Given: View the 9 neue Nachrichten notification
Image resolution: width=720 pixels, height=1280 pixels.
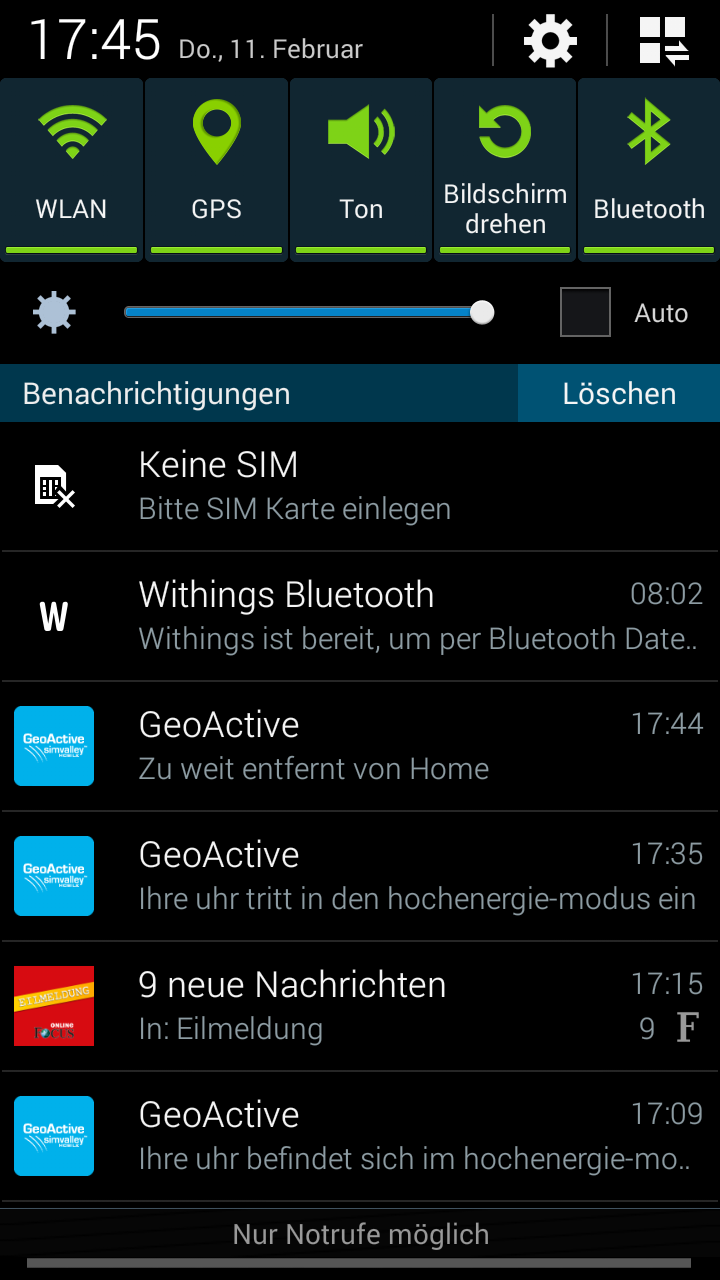Looking at the screenshot, I should tap(360, 1006).
